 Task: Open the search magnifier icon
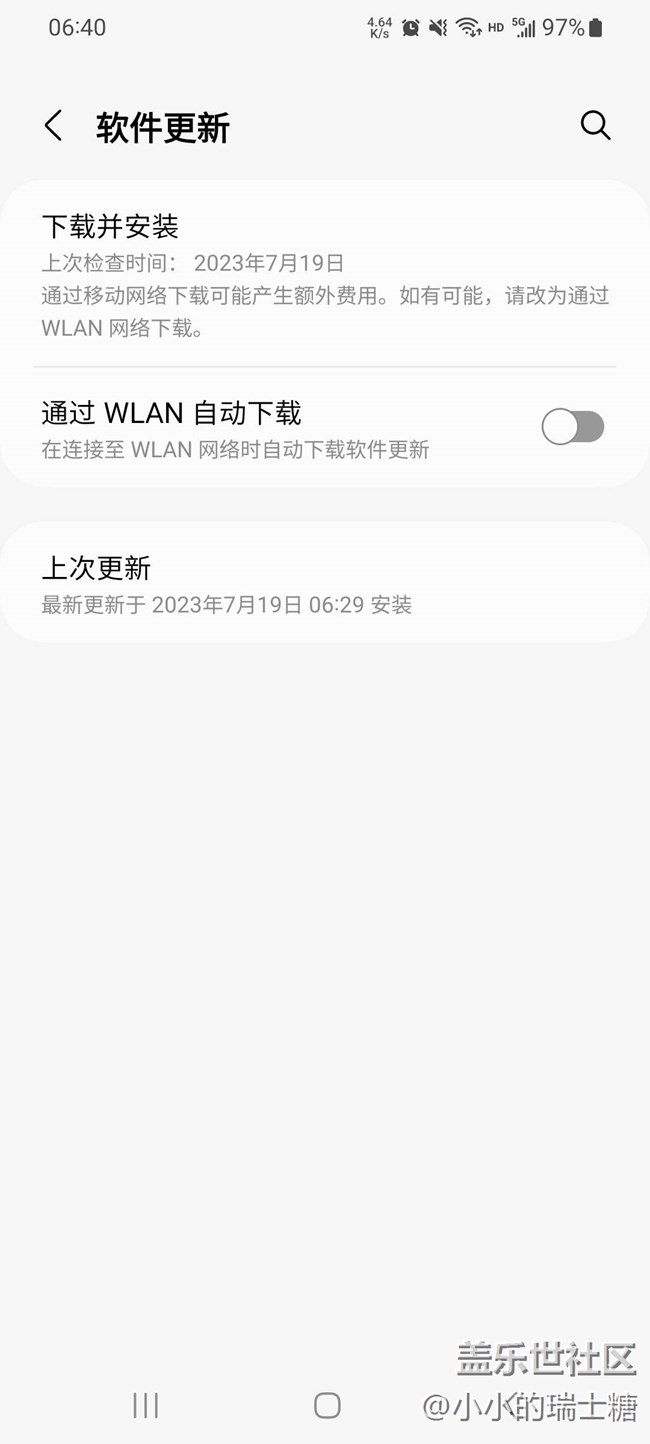point(595,126)
